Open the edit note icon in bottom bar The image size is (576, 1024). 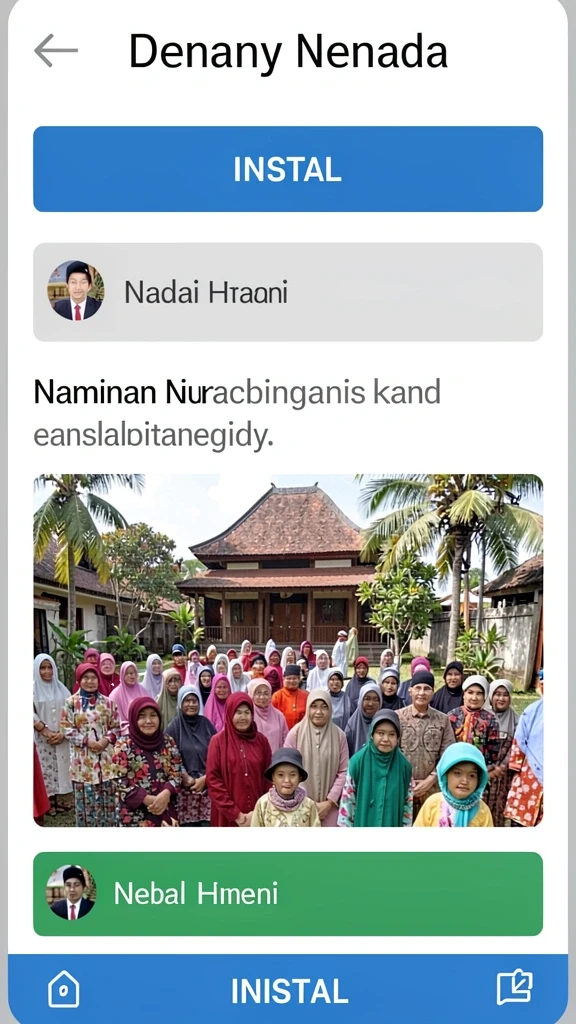(x=515, y=988)
